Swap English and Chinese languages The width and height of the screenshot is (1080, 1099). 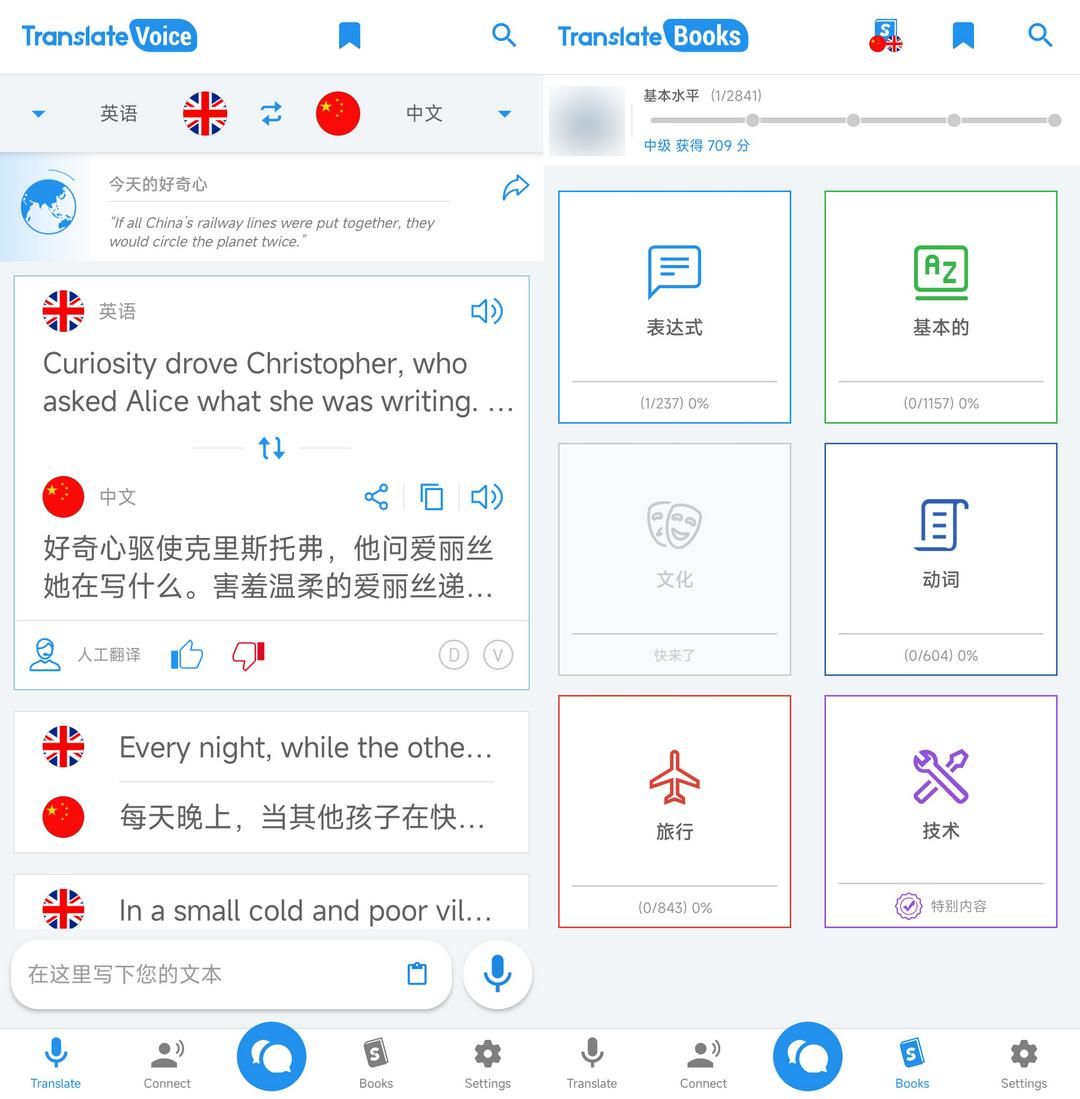tap(271, 114)
